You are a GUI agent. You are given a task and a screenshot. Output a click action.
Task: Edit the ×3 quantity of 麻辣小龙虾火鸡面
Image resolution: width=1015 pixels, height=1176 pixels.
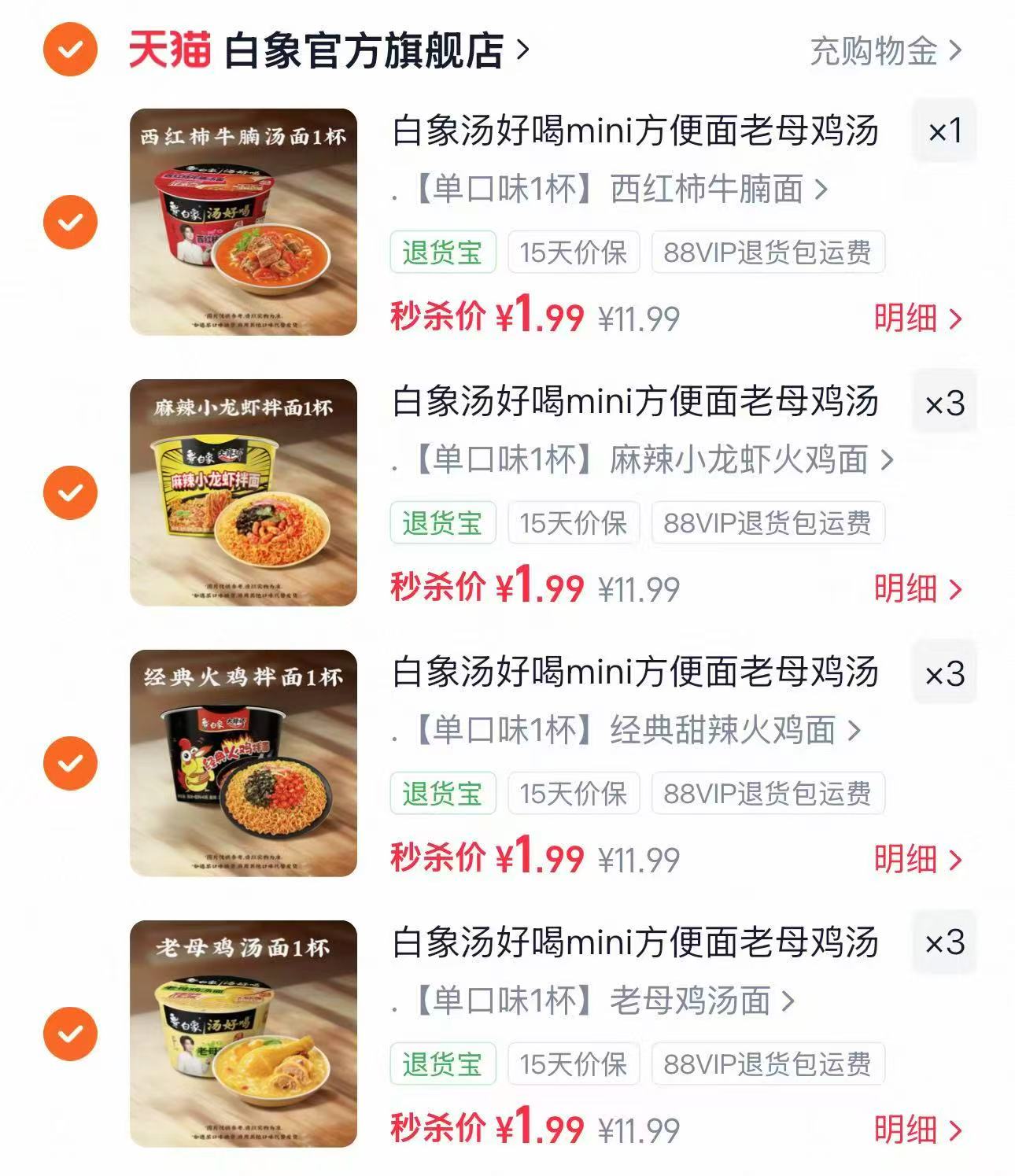tap(944, 404)
